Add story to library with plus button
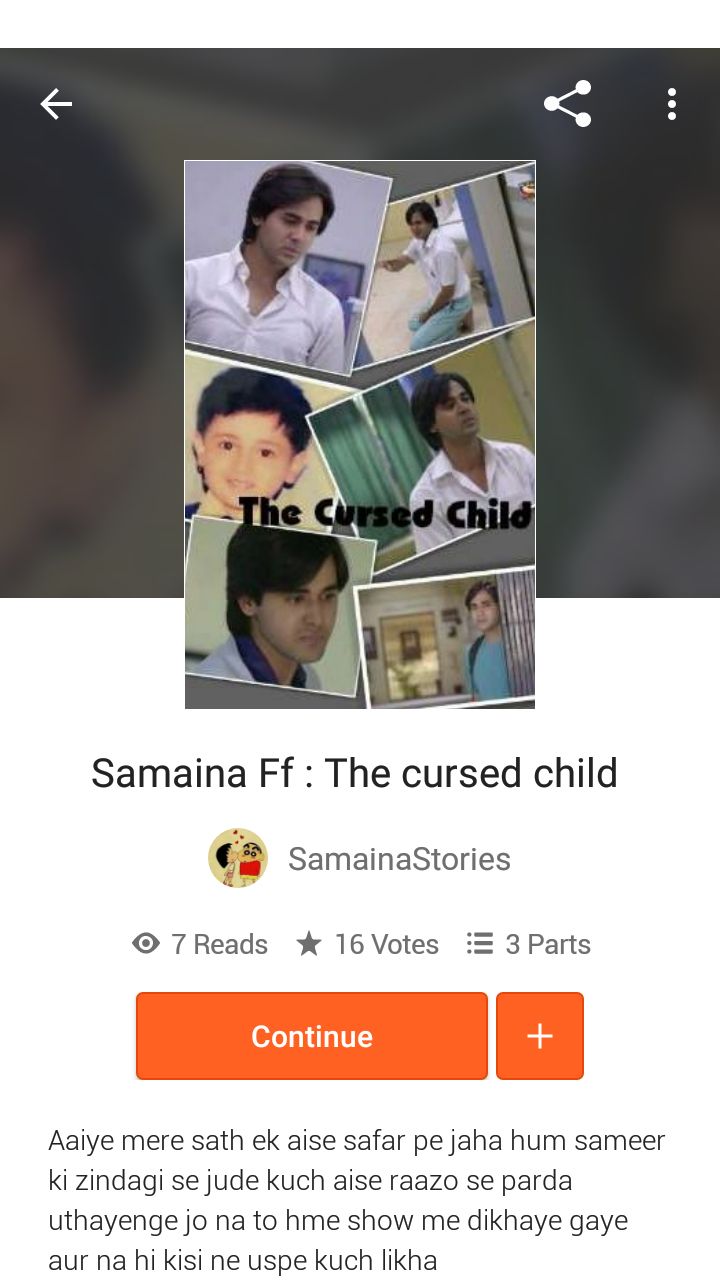Viewport: 720px width, 1280px height. click(540, 1036)
